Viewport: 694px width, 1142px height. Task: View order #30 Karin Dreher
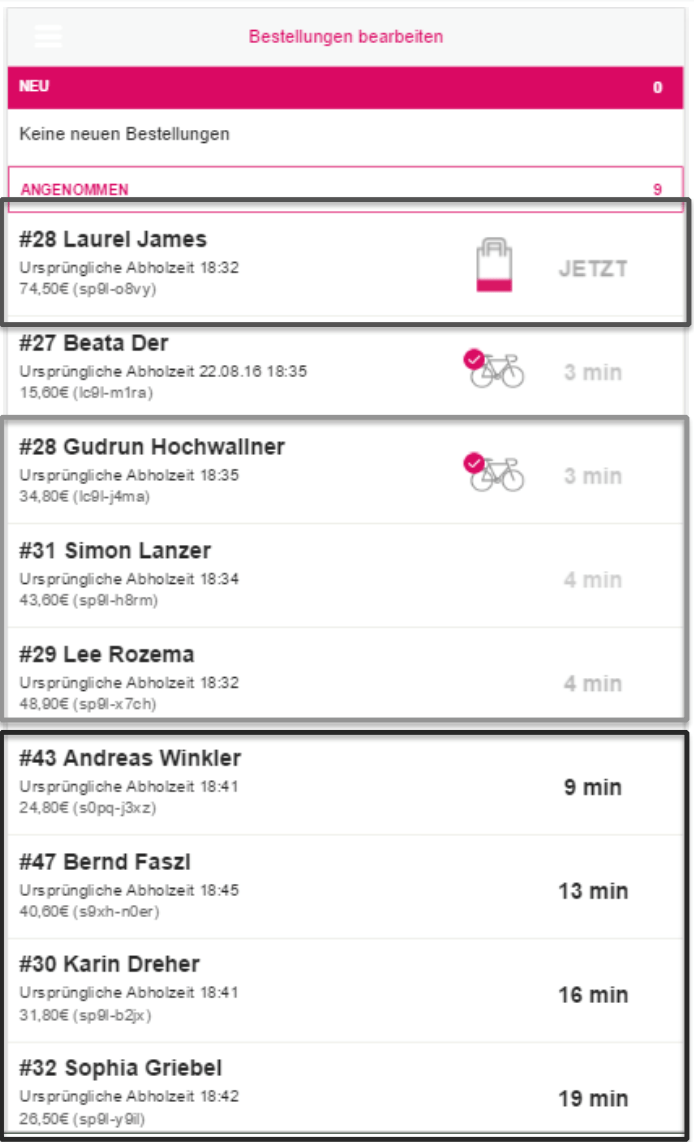pyautogui.click(x=345, y=991)
